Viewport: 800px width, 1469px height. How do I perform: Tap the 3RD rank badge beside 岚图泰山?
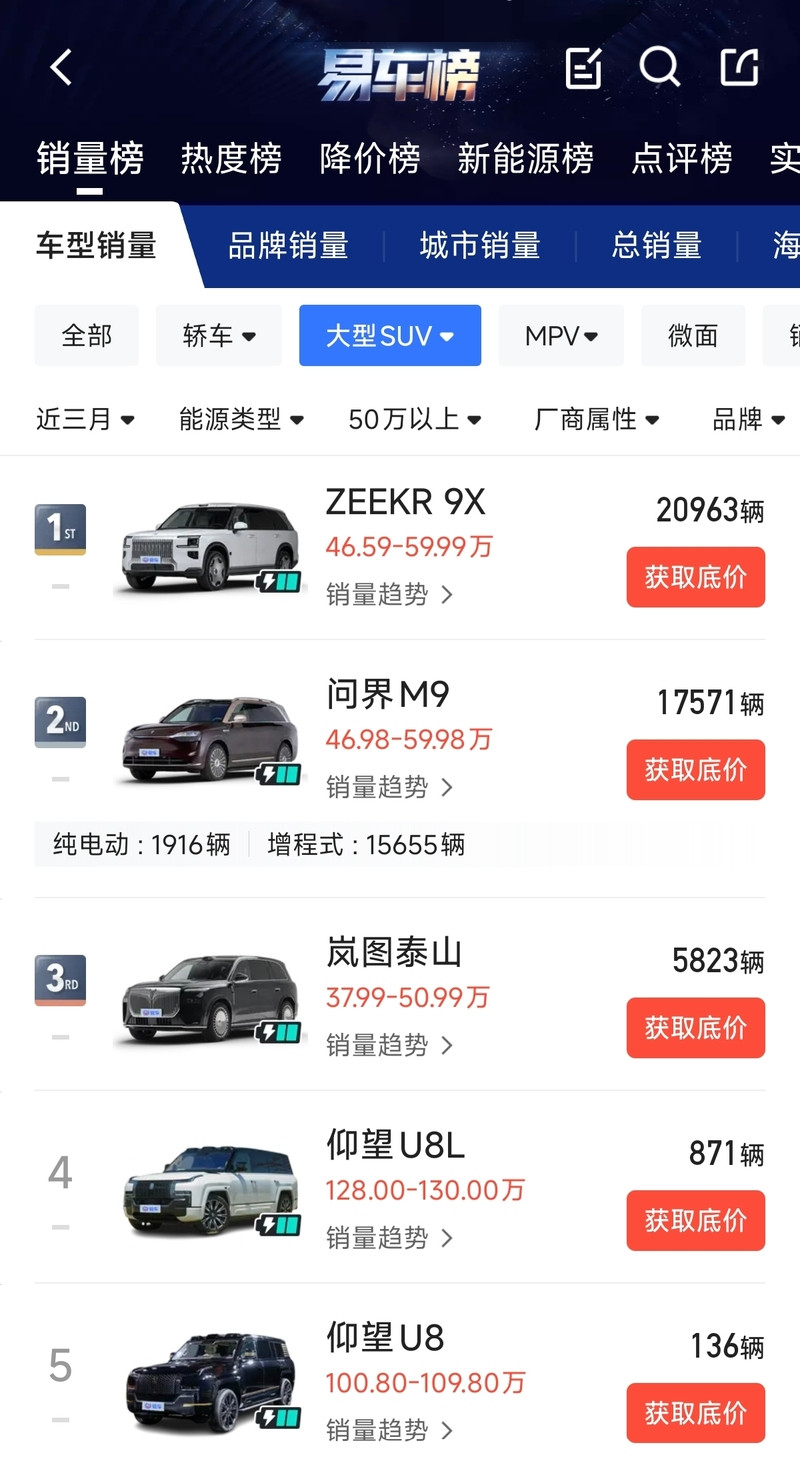[x=60, y=979]
